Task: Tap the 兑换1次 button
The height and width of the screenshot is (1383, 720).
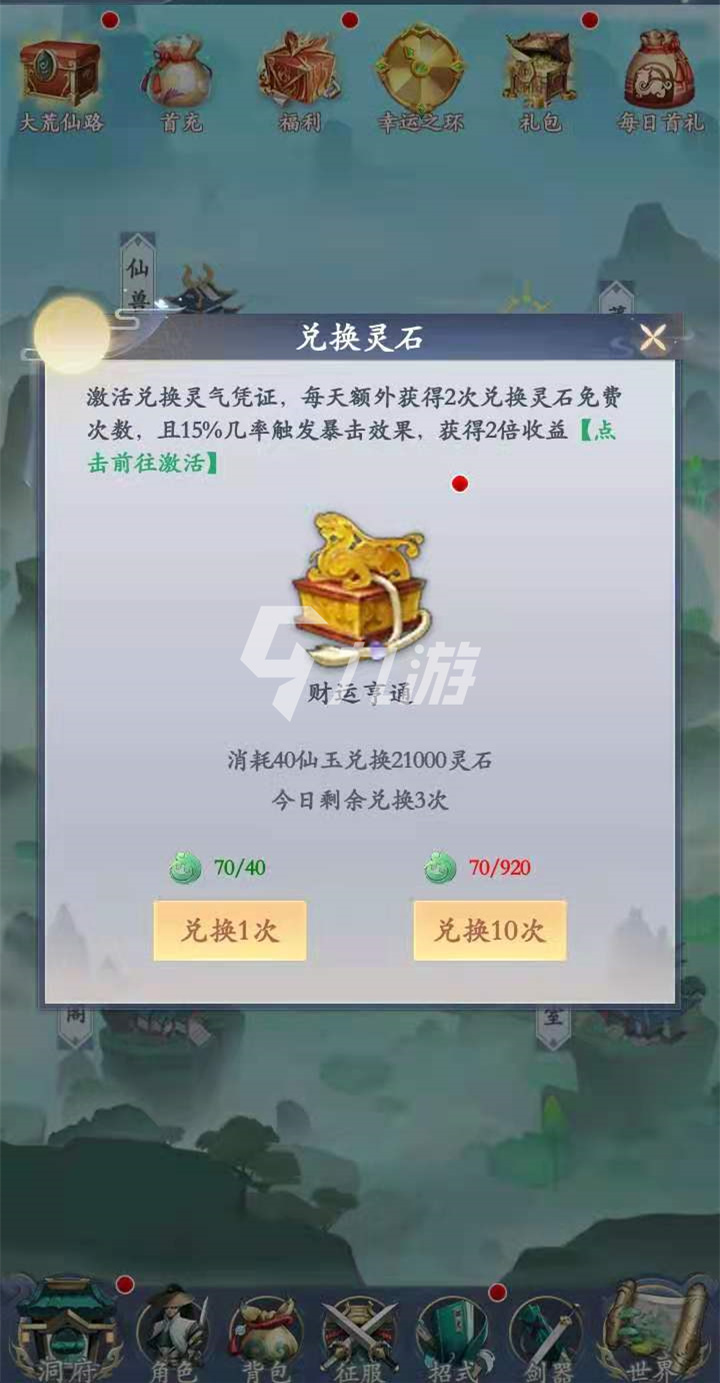Action: pos(230,931)
